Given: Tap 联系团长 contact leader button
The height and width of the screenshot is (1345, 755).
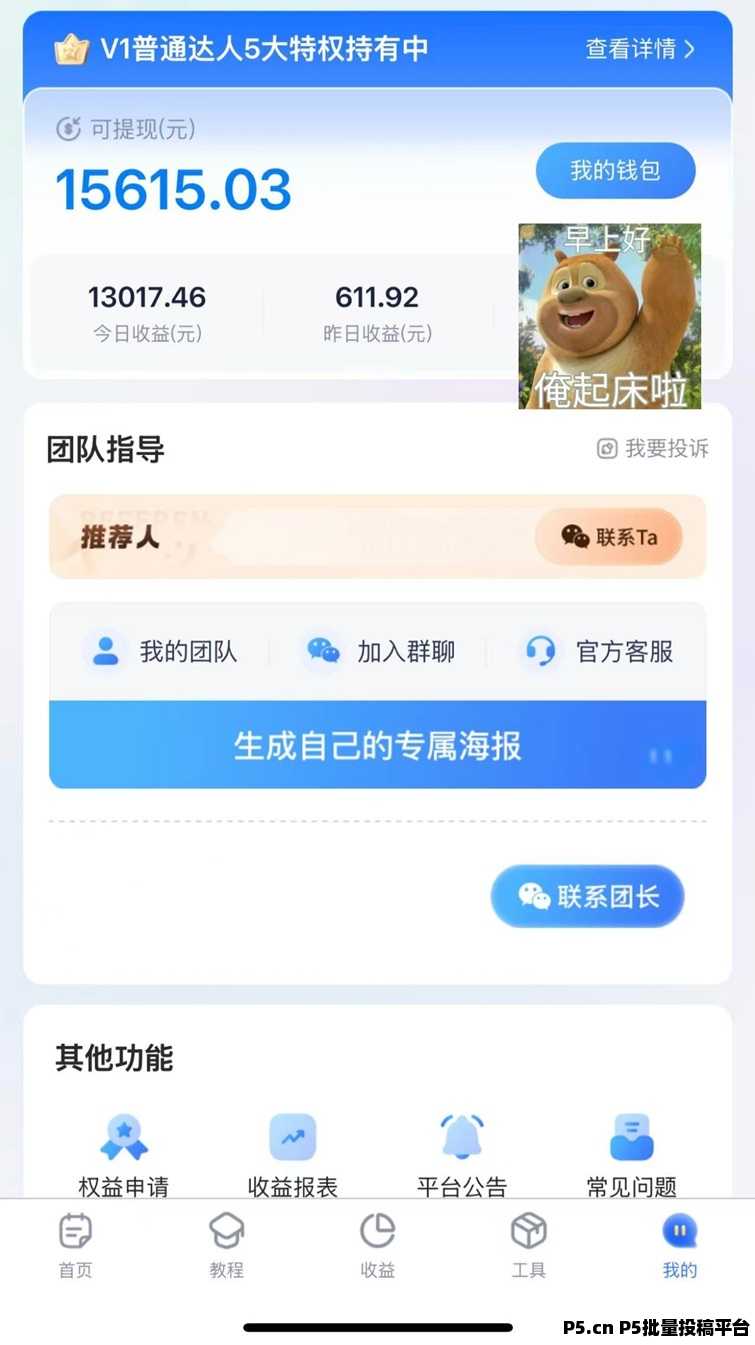Looking at the screenshot, I should (x=587, y=896).
